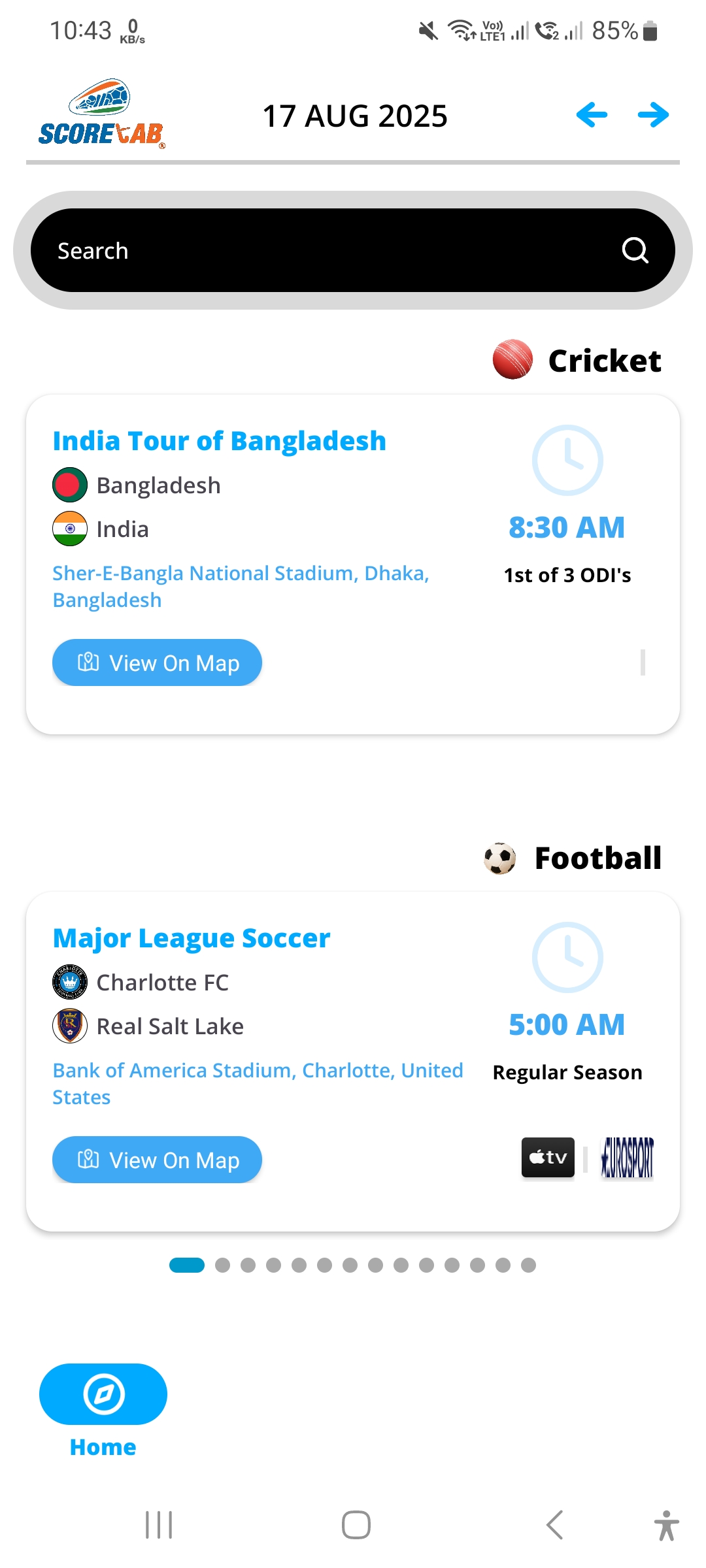Tap the search magnifier icon
This screenshot has width=706, height=1568.
[635, 250]
